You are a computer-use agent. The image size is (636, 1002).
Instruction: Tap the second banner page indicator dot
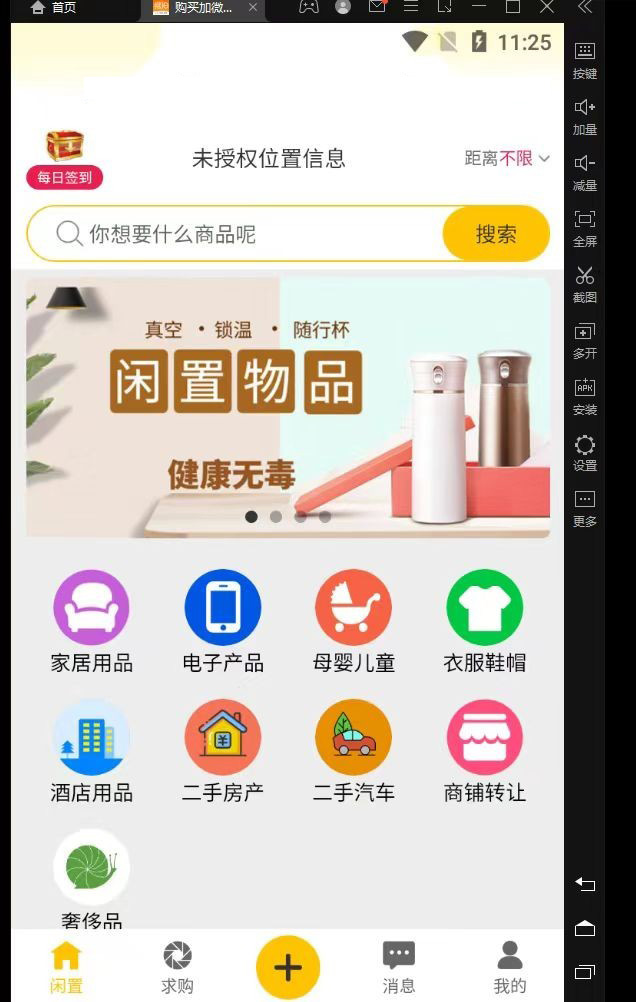click(x=276, y=517)
